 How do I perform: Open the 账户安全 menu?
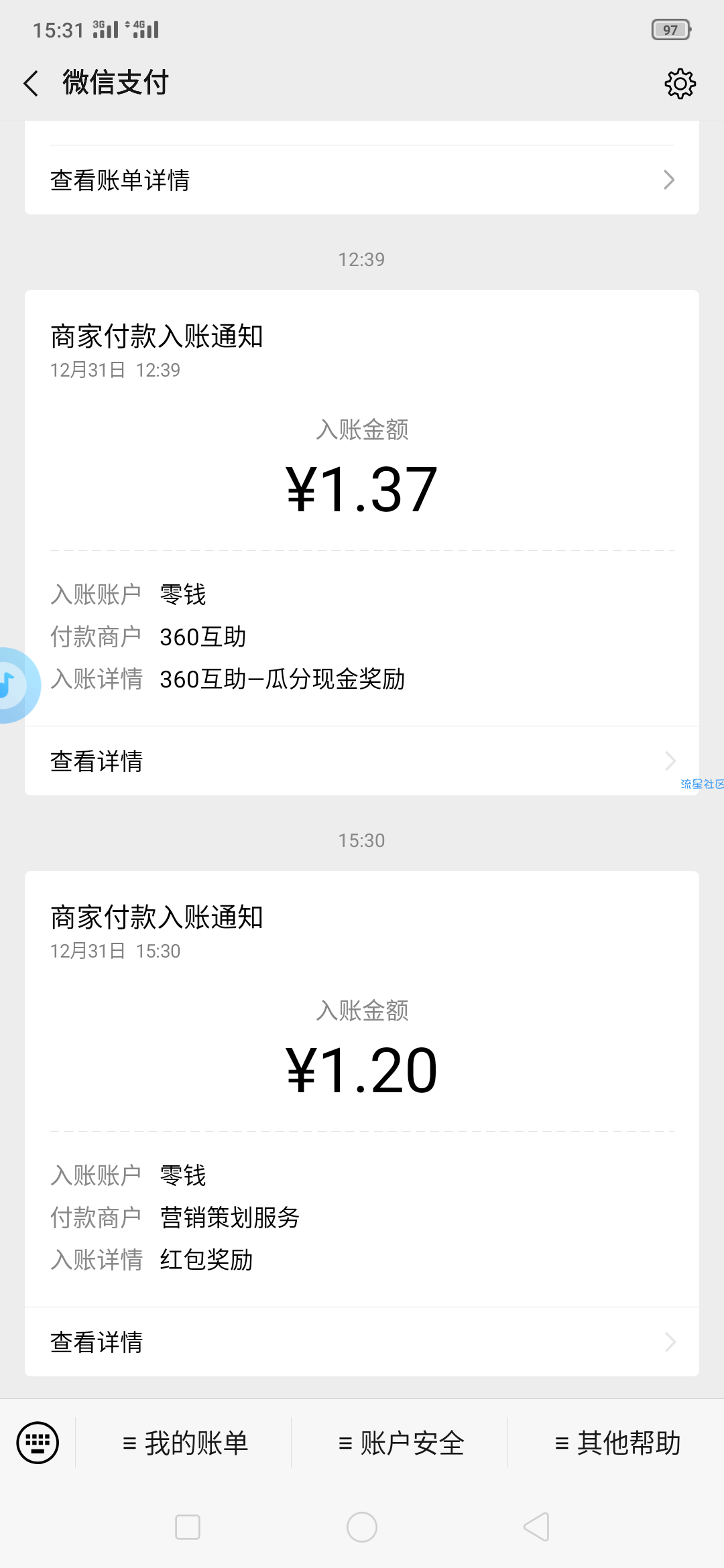point(401,1443)
